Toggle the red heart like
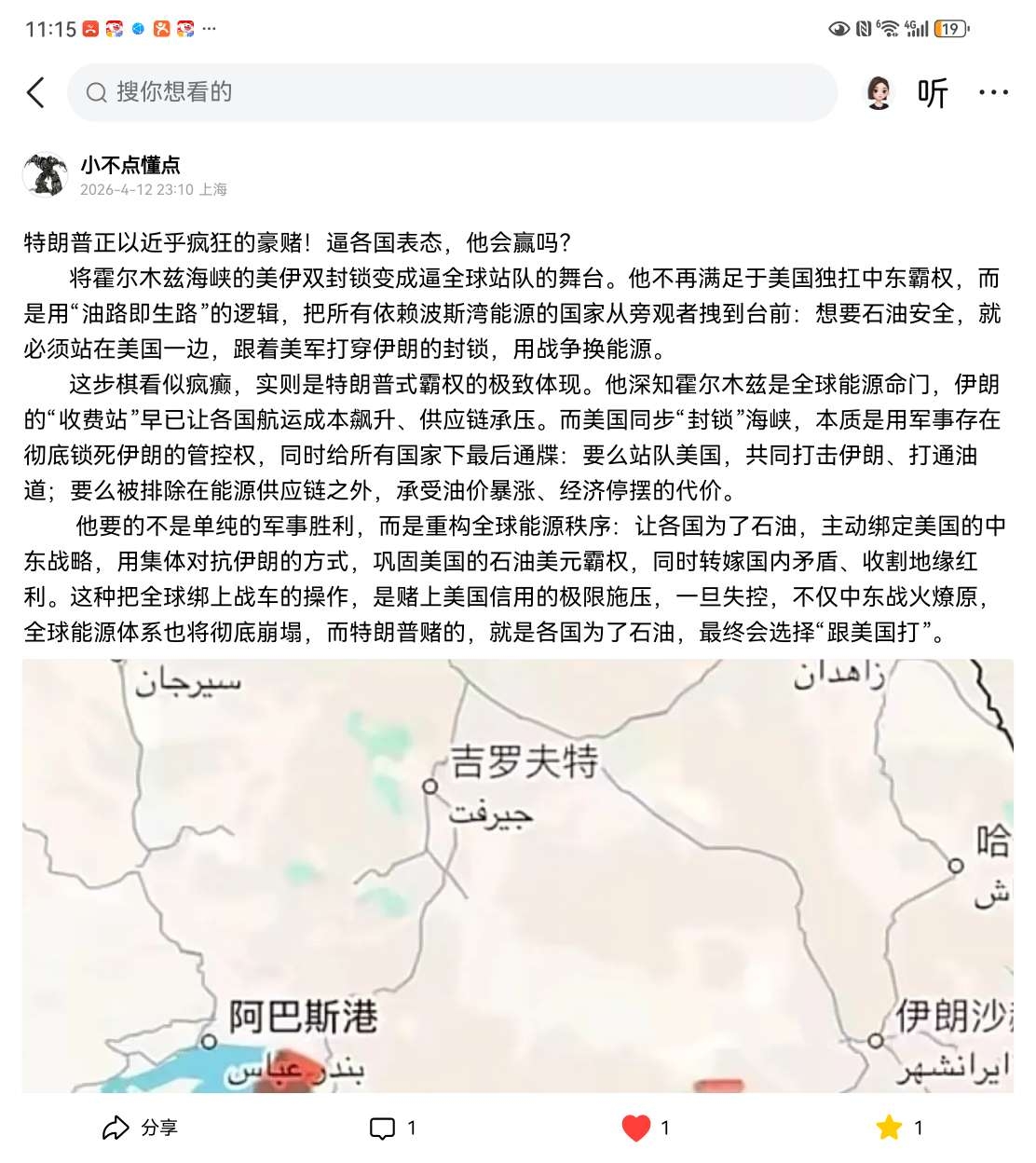This screenshot has height=1163, width=1036. (x=637, y=1128)
